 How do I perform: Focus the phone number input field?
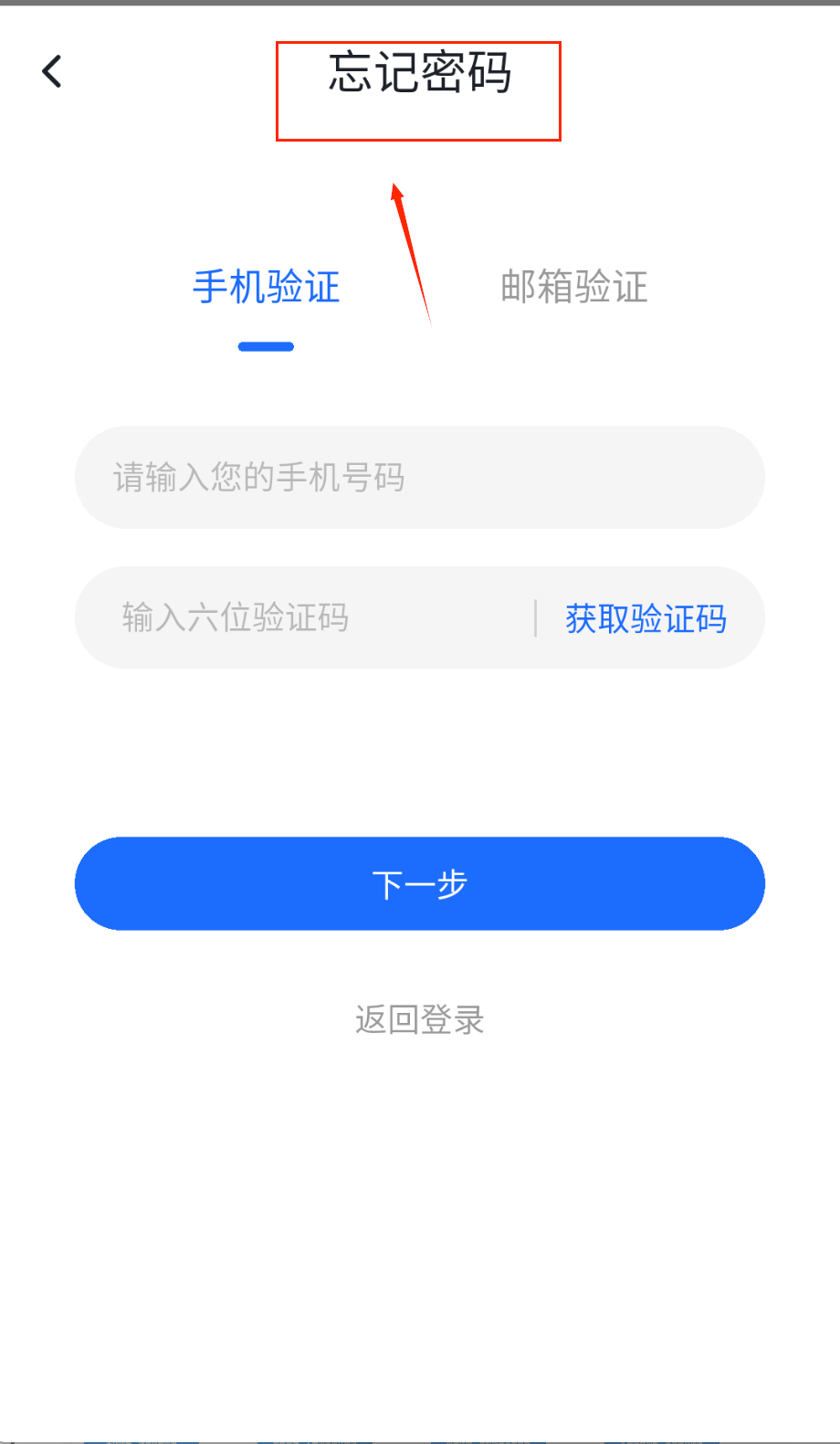point(419,478)
